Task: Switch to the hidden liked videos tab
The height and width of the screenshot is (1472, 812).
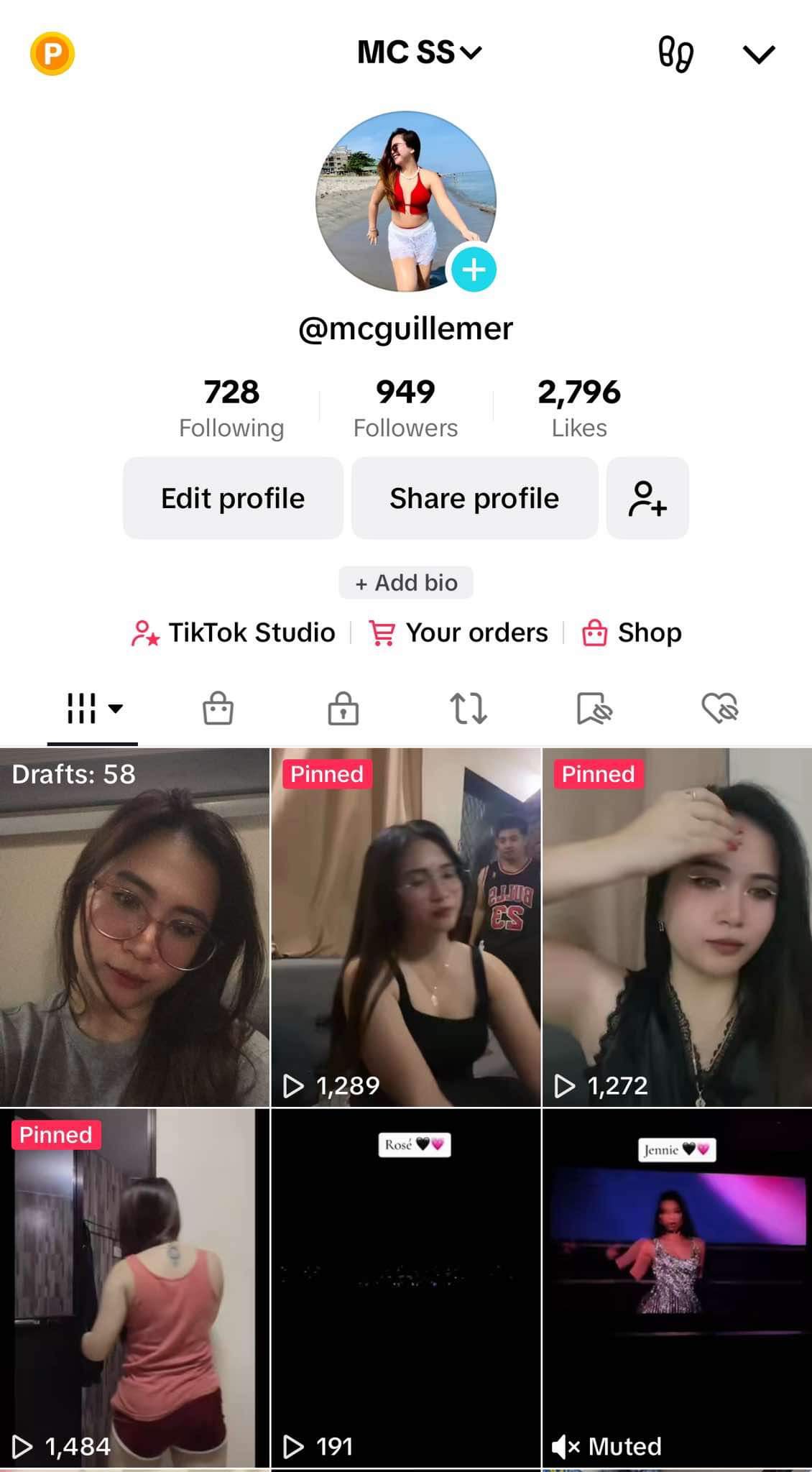Action: [x=720, y=709]
